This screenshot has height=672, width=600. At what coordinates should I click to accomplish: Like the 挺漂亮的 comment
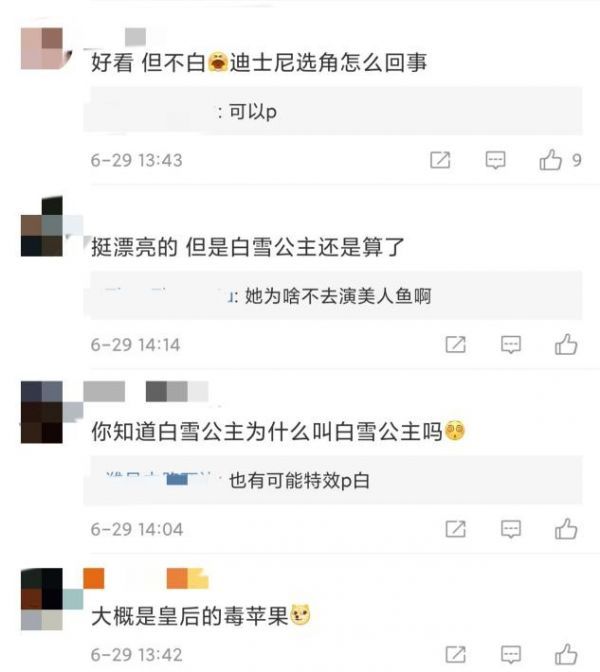pyautogui.click(x=566, y=345)
